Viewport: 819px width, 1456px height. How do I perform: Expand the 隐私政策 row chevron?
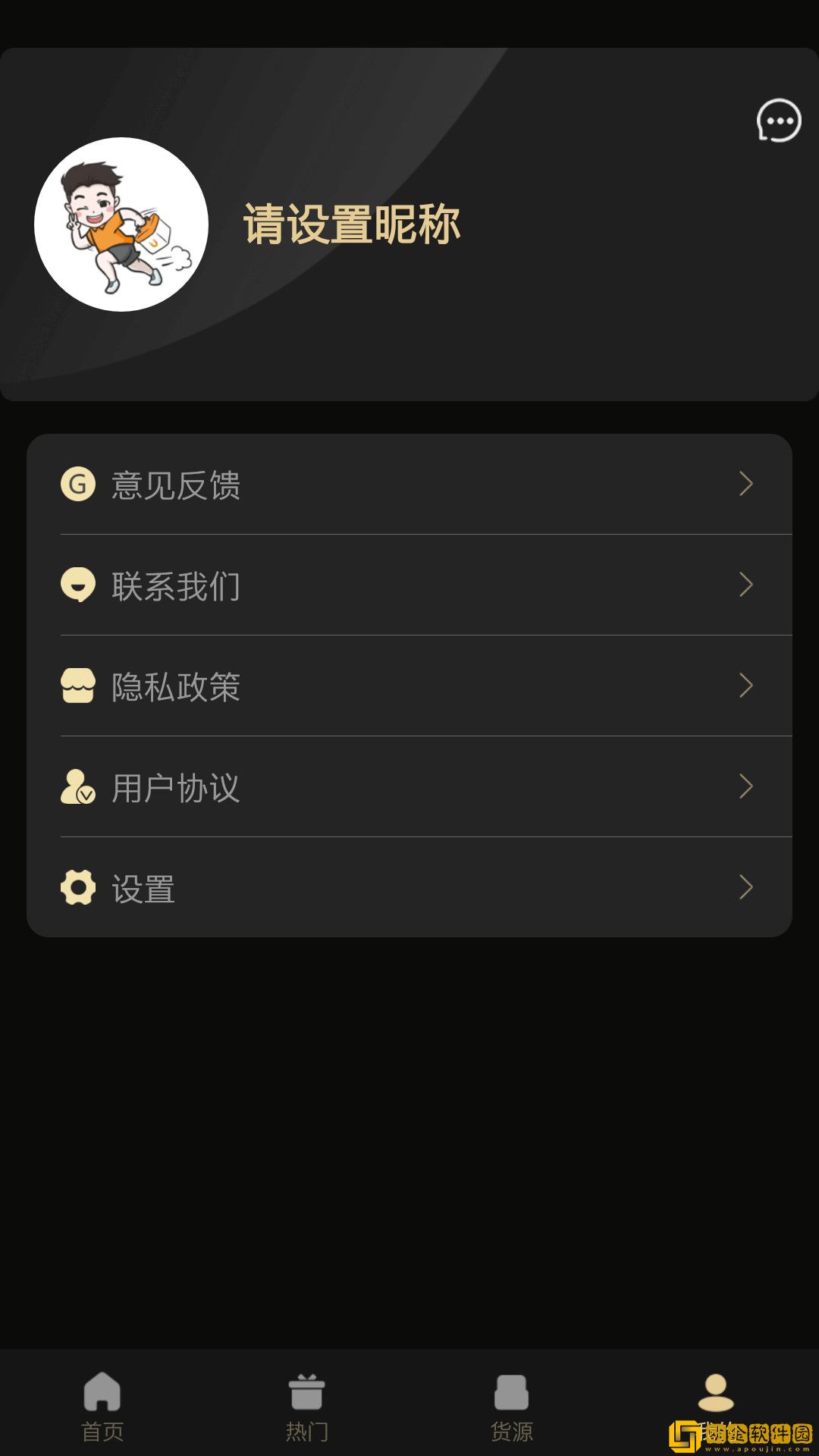coord(745,686)
